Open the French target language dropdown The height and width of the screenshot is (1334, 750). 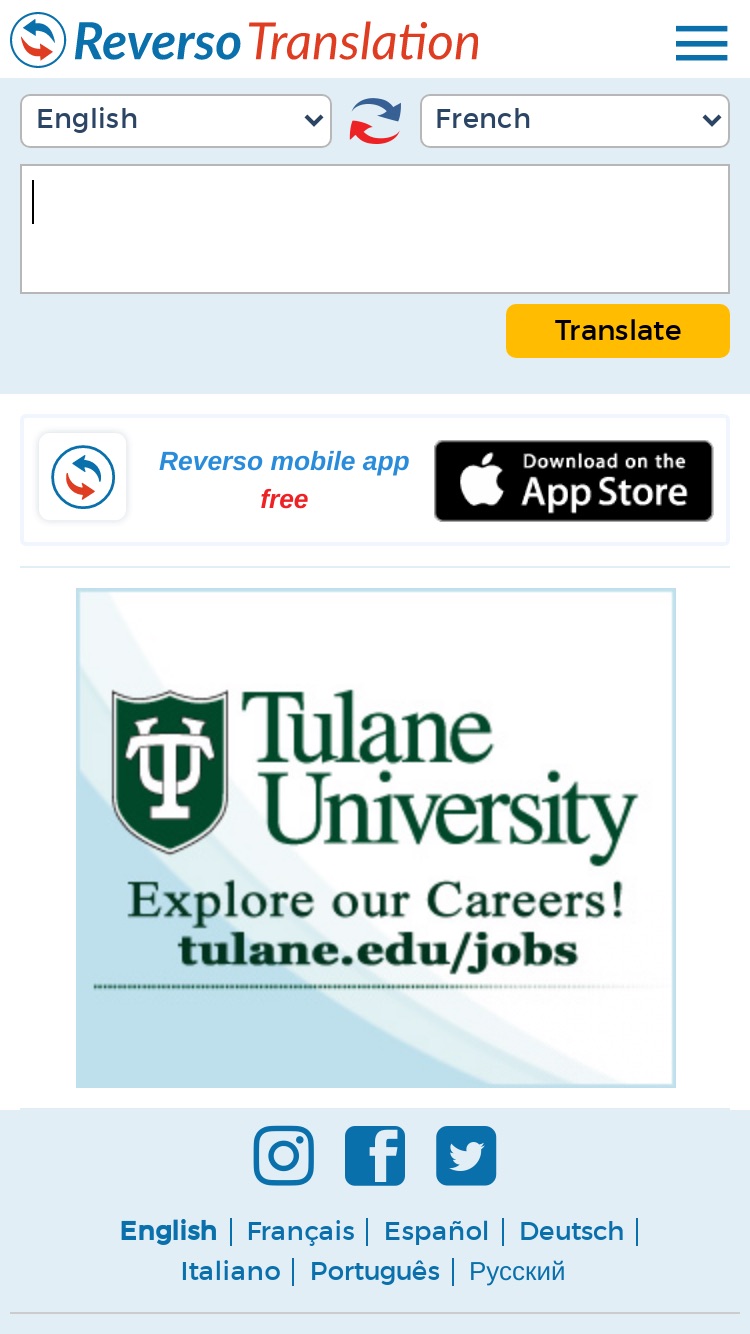(x=575, y=121)
